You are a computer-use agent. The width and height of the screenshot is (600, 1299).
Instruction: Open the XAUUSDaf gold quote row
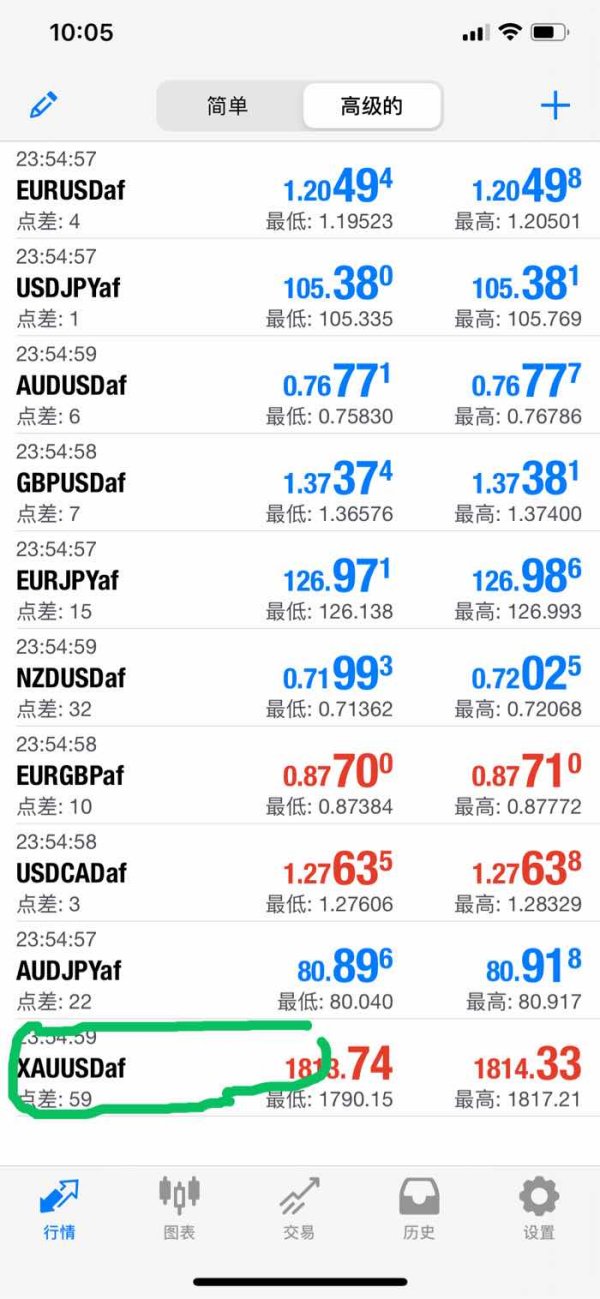coord(300,1068)
